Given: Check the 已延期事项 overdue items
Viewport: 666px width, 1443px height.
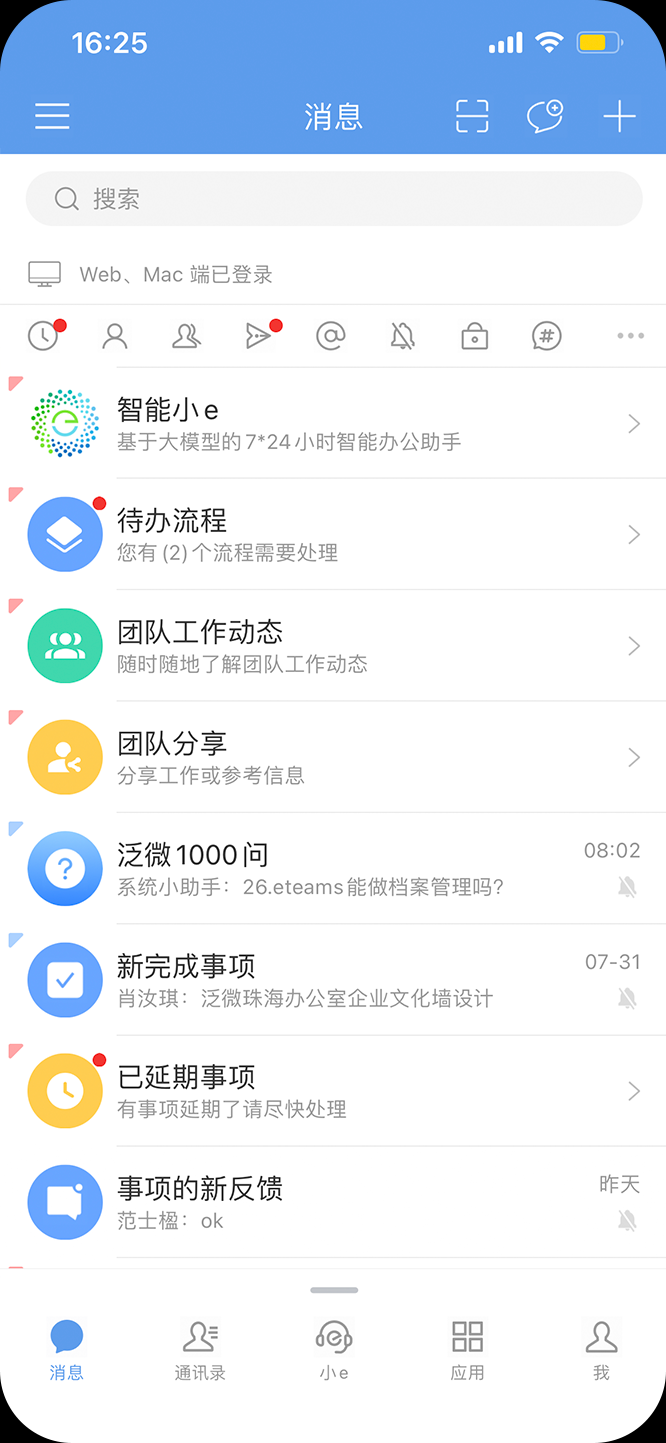Looking at the screenshot, I should [x=333, y=1091].
